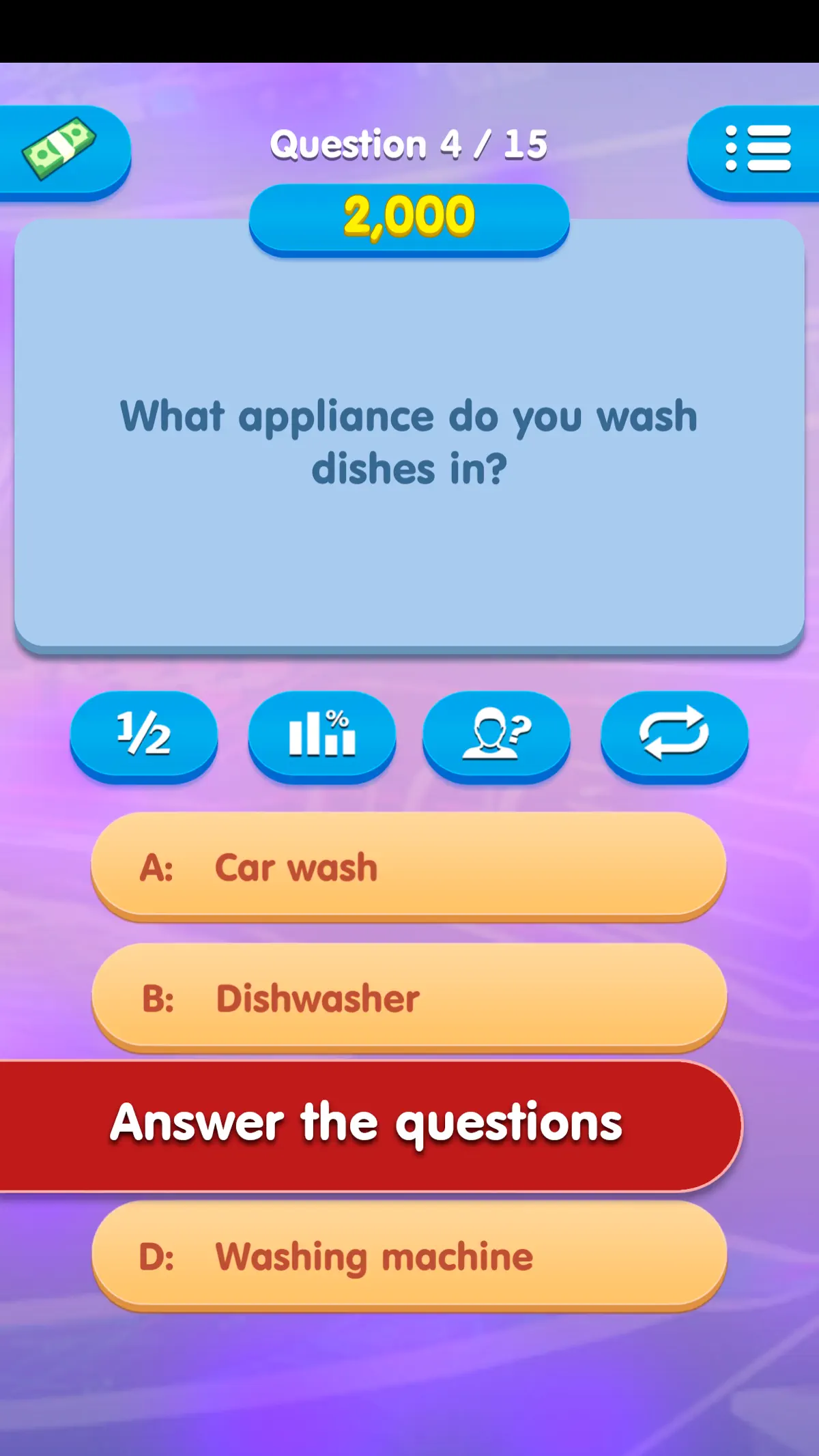Use the switch question lifeline
This screenshot has height=1456, width=819.
click(674, 735)
